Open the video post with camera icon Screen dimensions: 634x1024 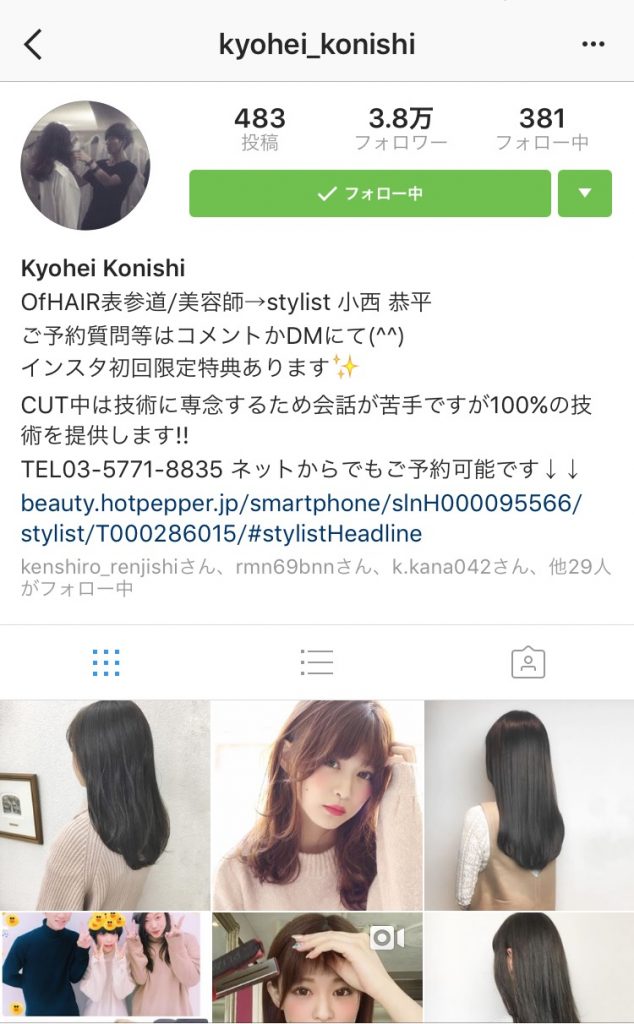(317, 966)
